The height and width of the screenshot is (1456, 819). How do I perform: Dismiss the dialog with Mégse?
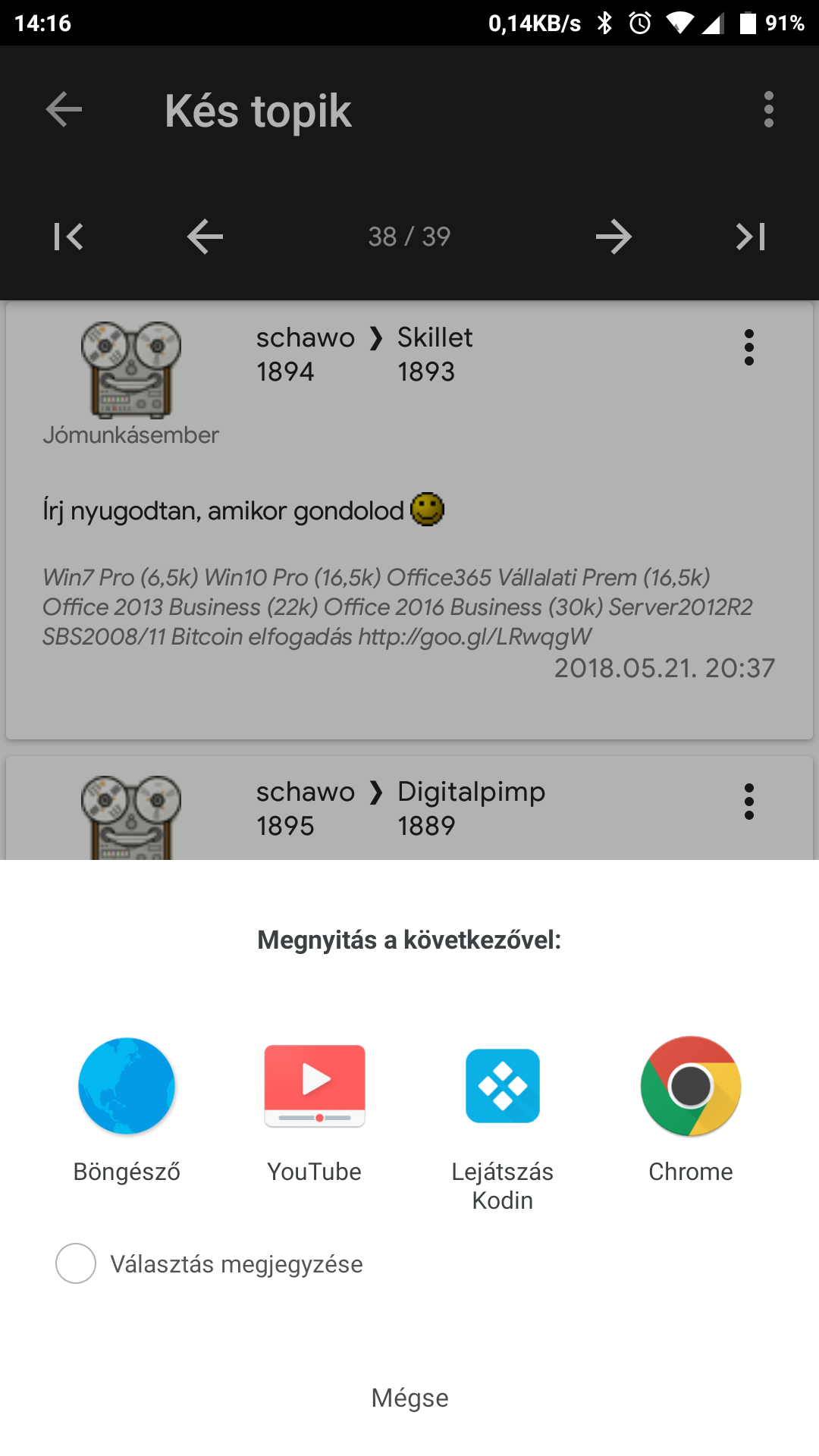pyautogui.click(x=409, y=1398)
